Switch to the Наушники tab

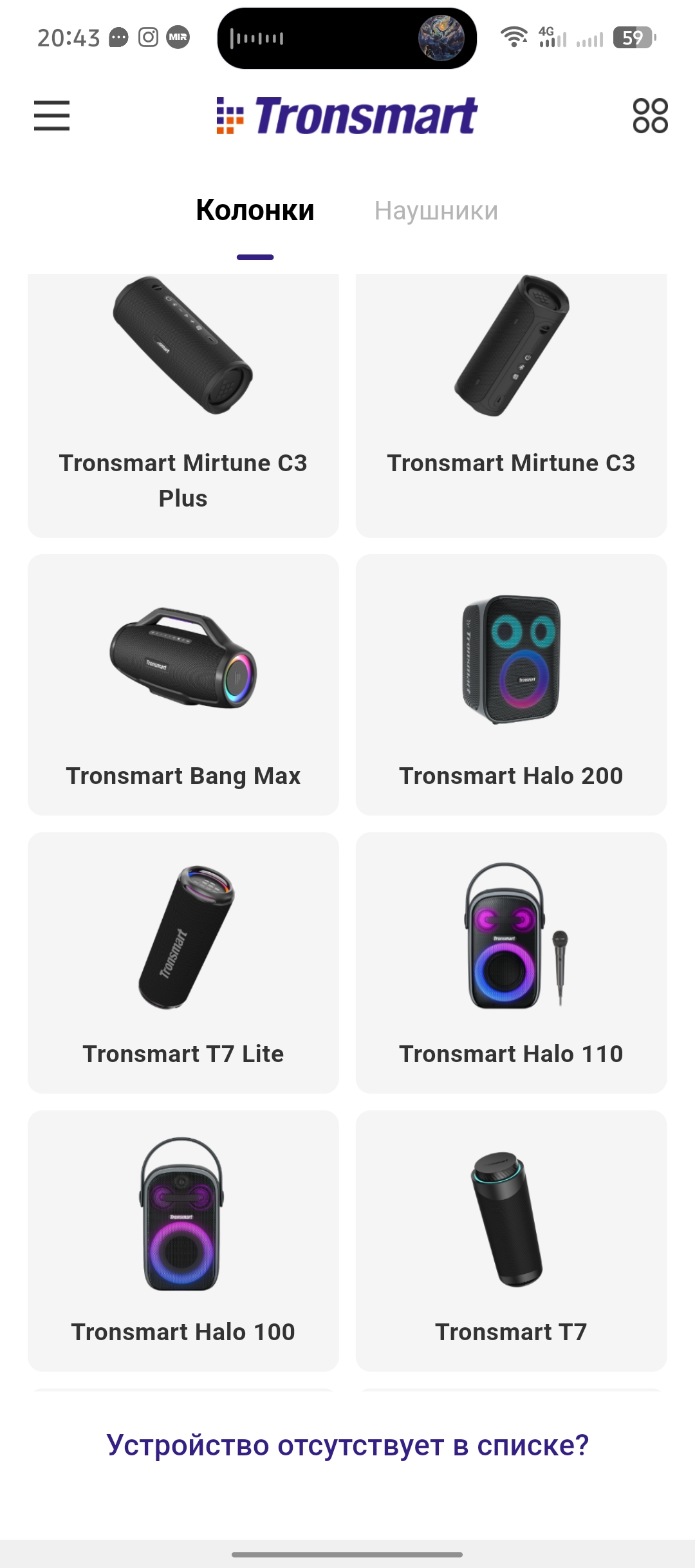(x=436, y=211)
